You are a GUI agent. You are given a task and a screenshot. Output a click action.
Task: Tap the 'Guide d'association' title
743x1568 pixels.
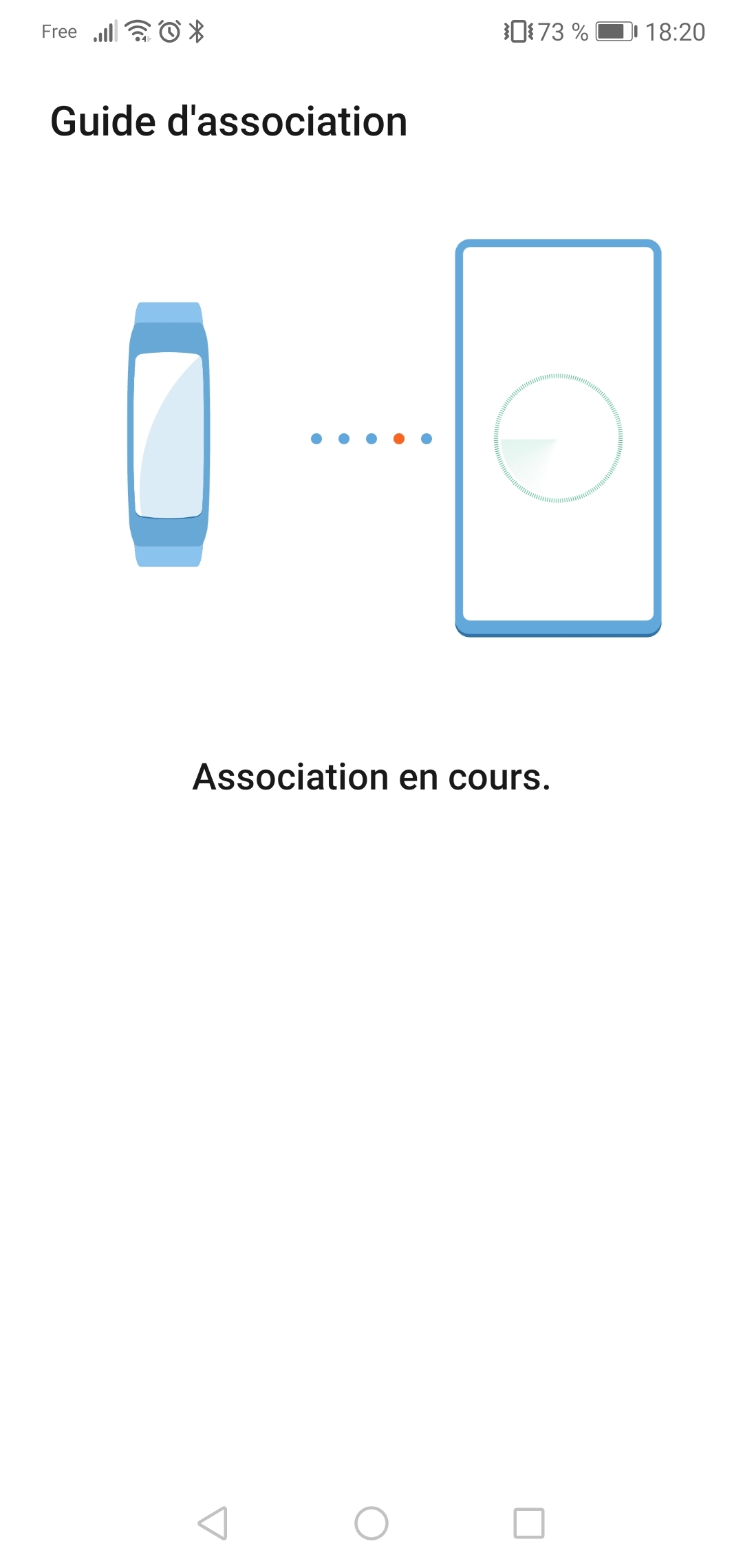pos(228,121)
